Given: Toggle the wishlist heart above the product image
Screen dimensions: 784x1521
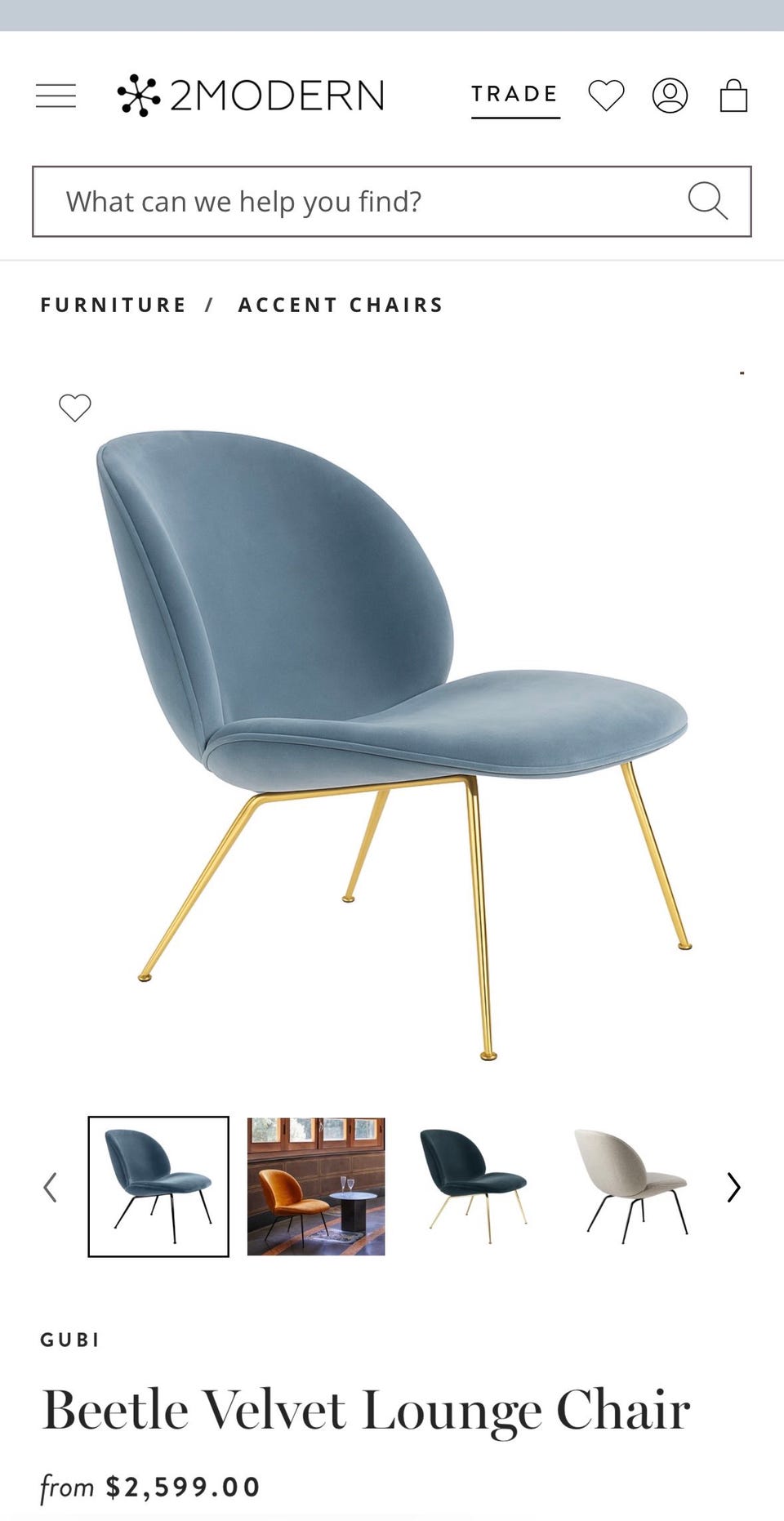Looking at the screenshot, I should point(74,407).
